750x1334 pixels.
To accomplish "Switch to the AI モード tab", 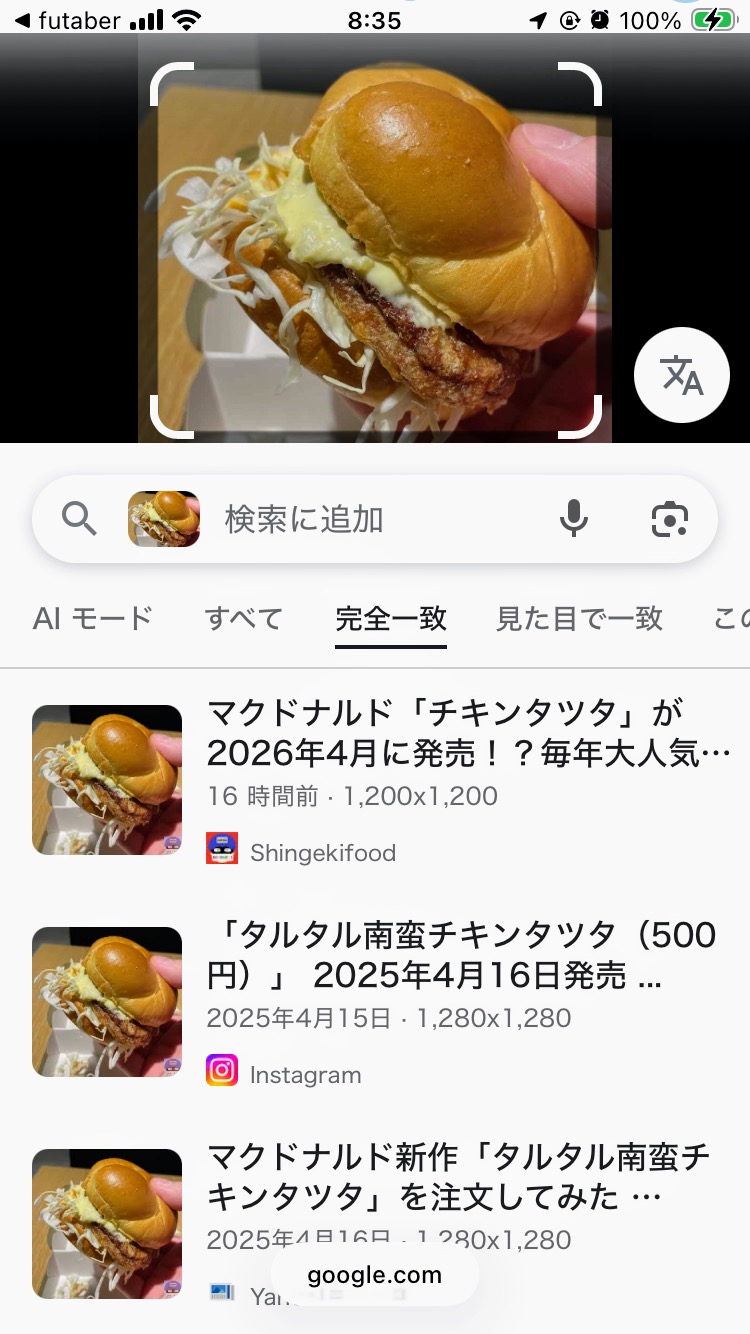I will coord(92,618).
